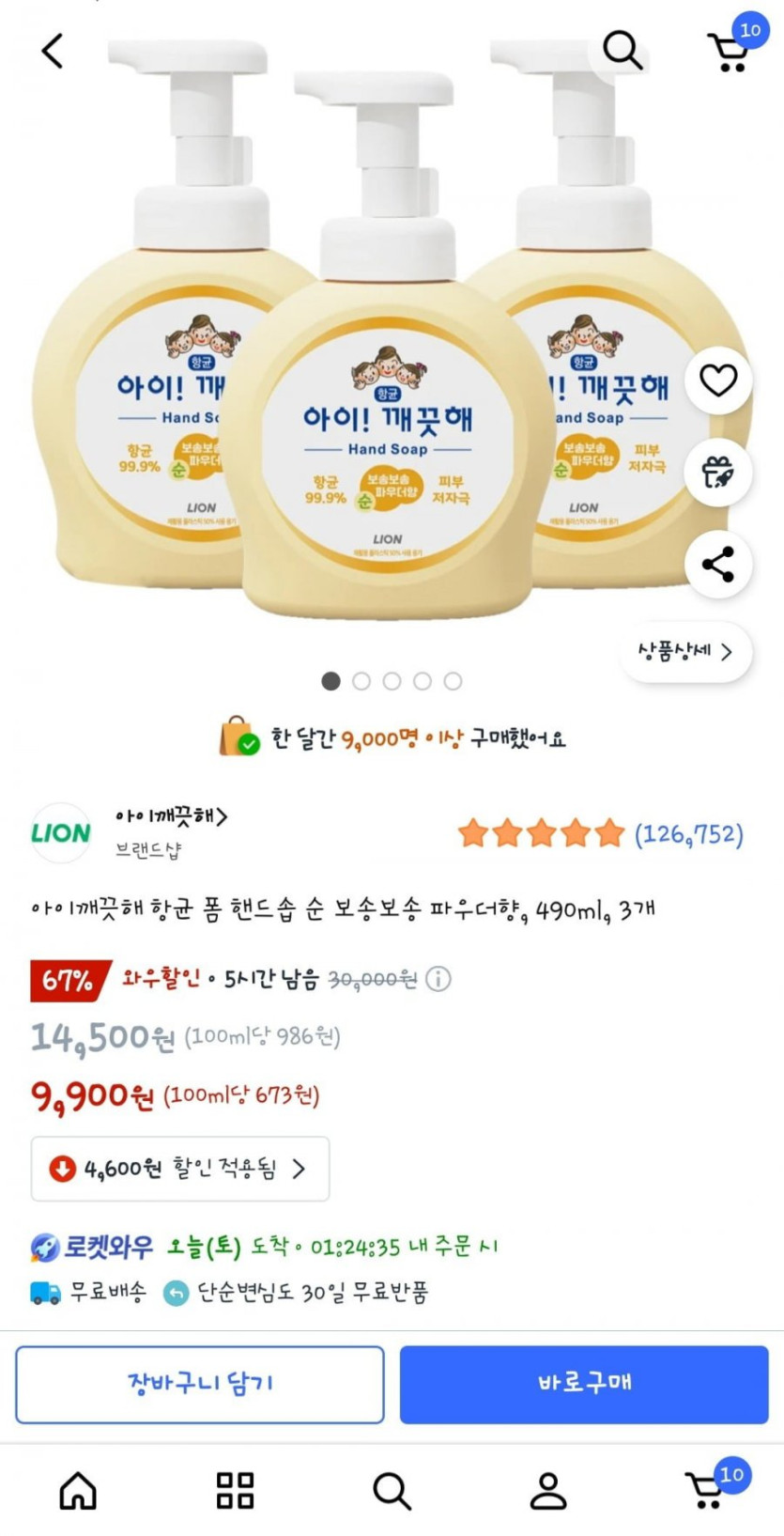Open the cart icon in the top bar
The image size is (784, 1536).
(x=730, y=51)
